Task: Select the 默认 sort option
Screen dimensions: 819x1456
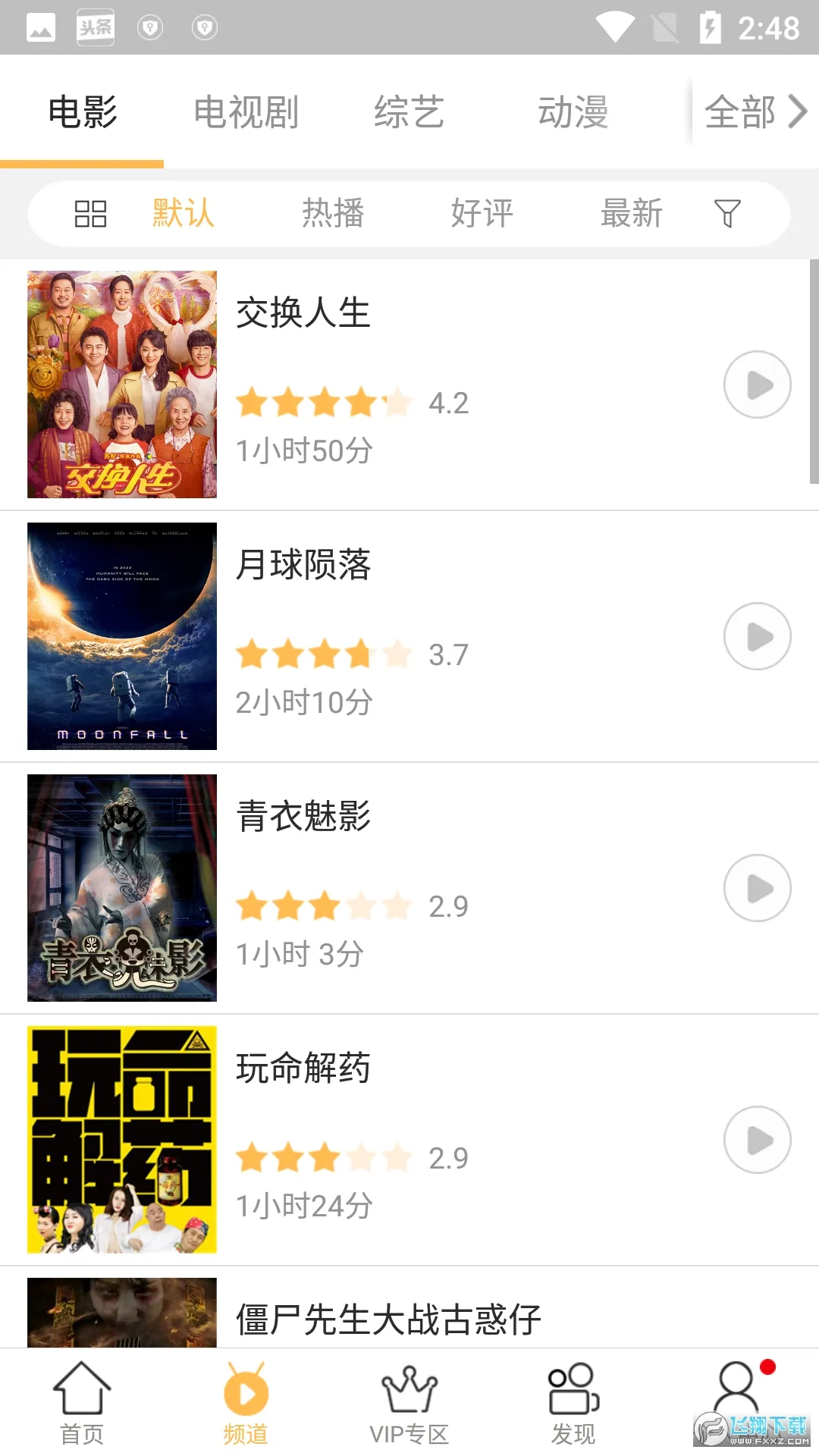Action: [183, 213]
